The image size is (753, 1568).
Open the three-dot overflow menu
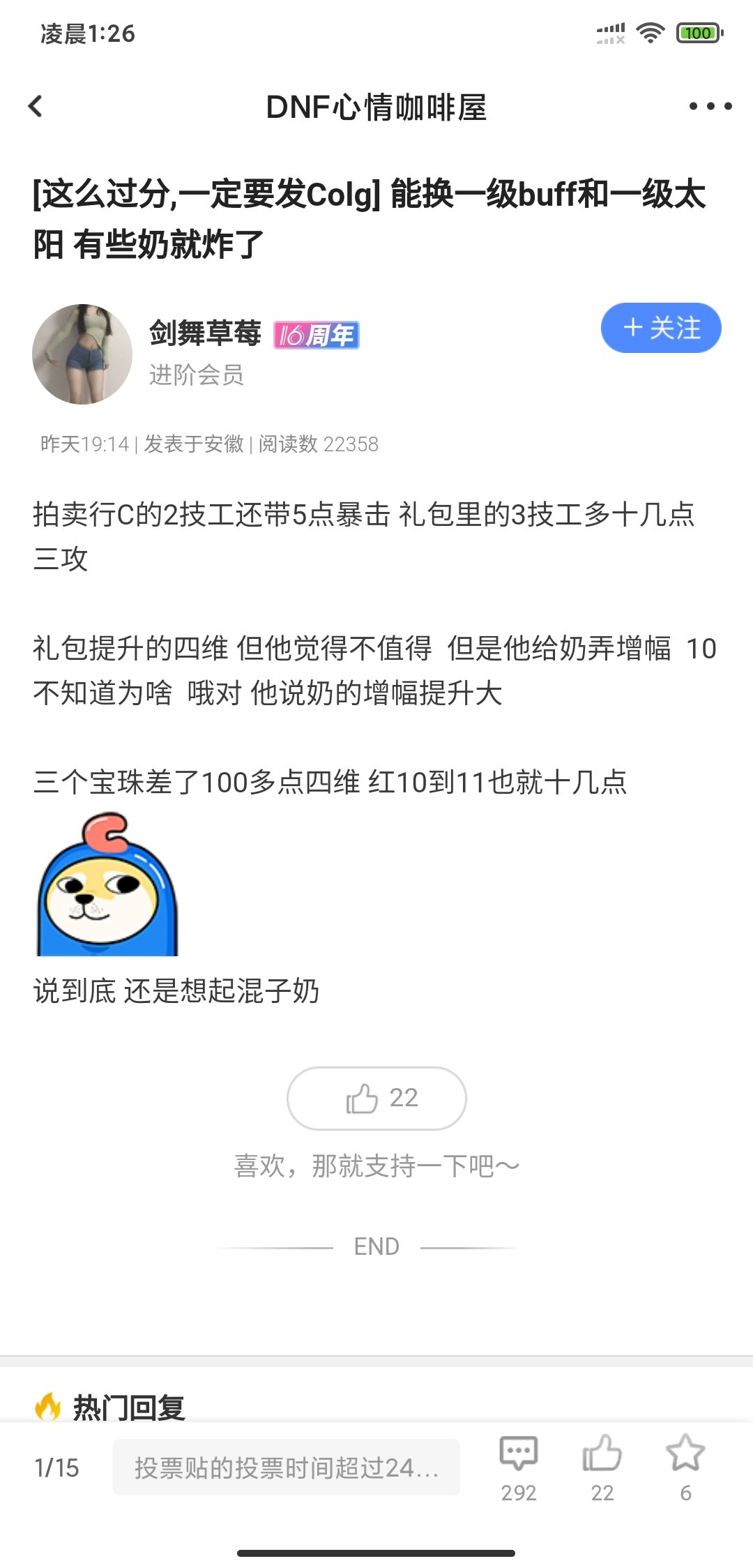710,107
